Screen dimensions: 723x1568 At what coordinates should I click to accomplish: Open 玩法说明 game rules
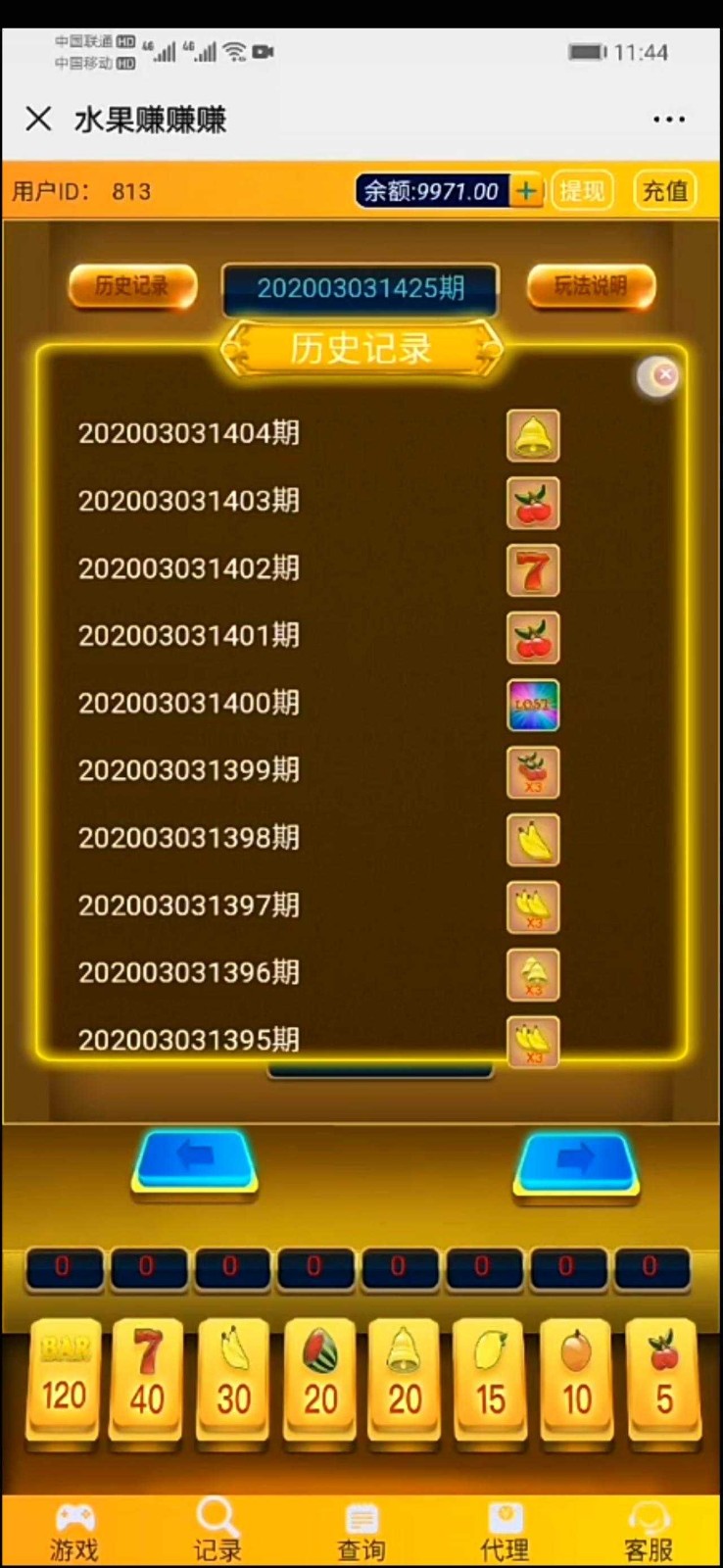591,286
